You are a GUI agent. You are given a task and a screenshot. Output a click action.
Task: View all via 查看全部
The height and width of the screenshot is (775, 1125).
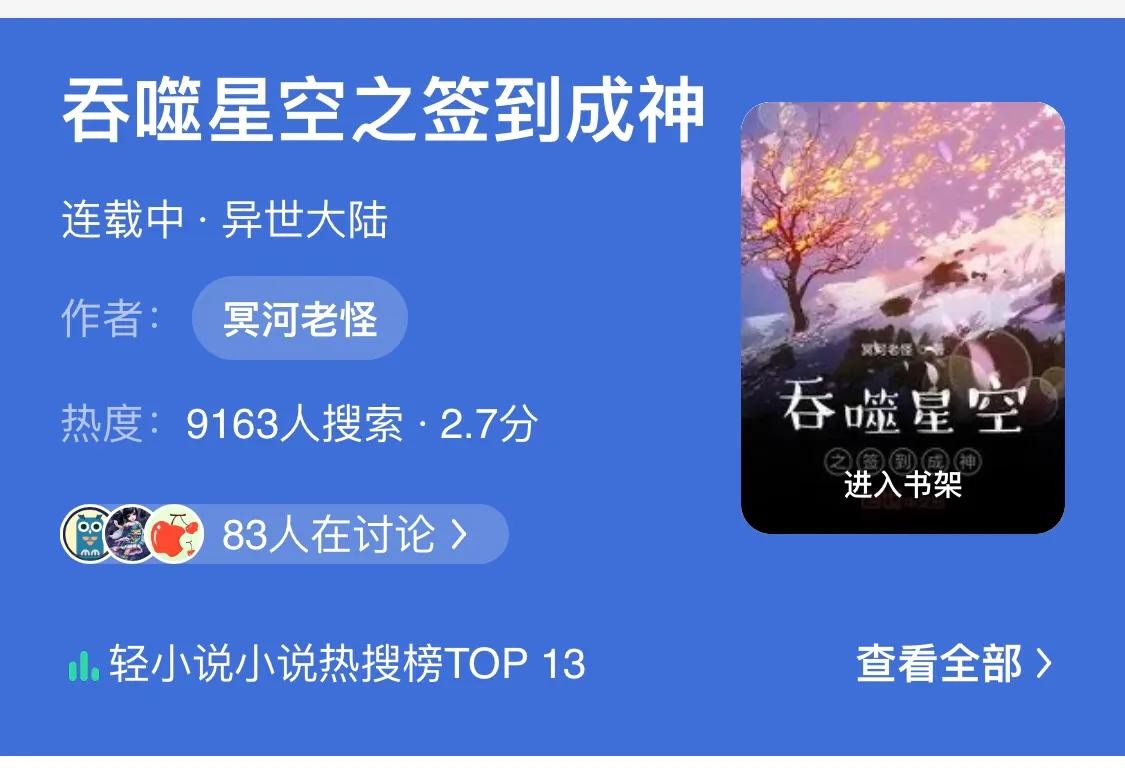(x=954, y=664)
